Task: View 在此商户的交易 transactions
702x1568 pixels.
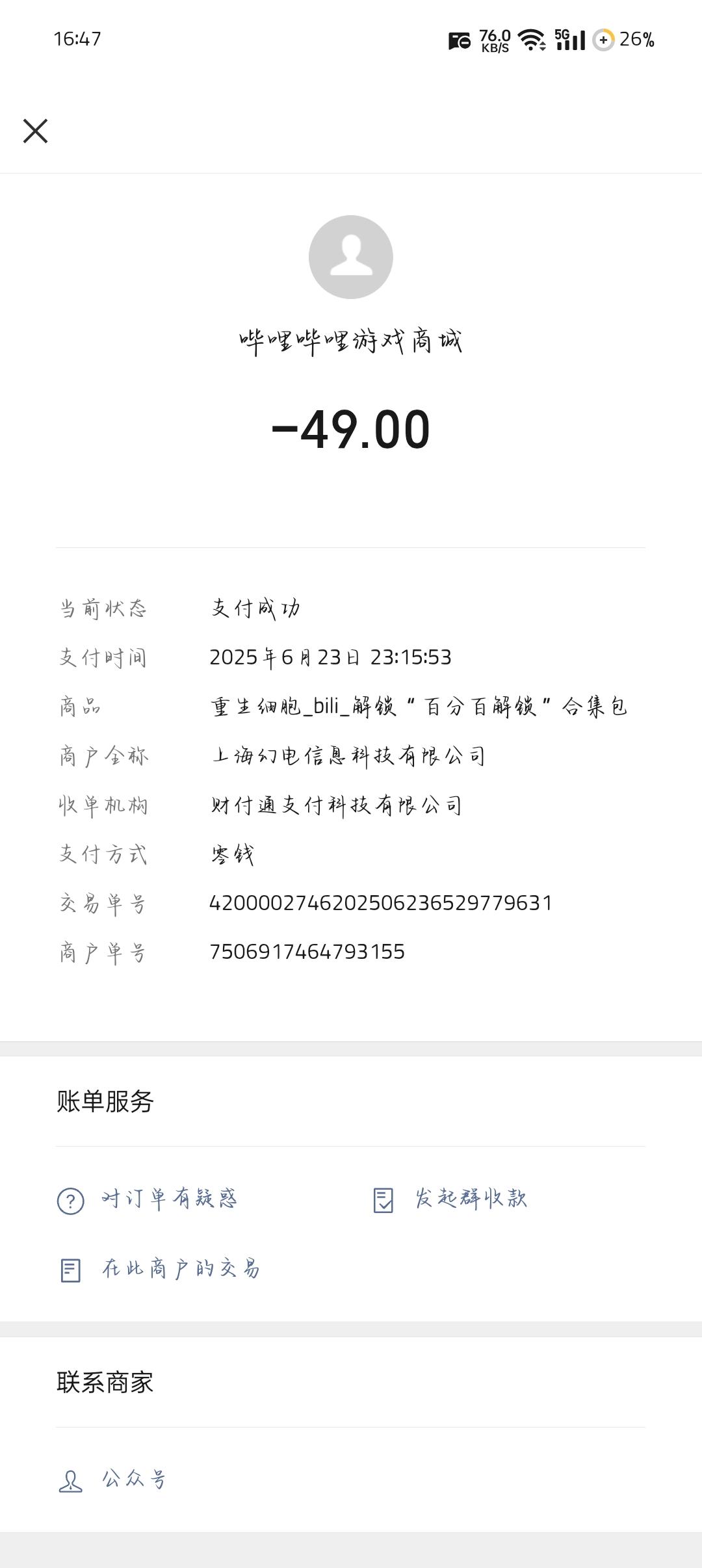Action: click(x=160, y=1269)
